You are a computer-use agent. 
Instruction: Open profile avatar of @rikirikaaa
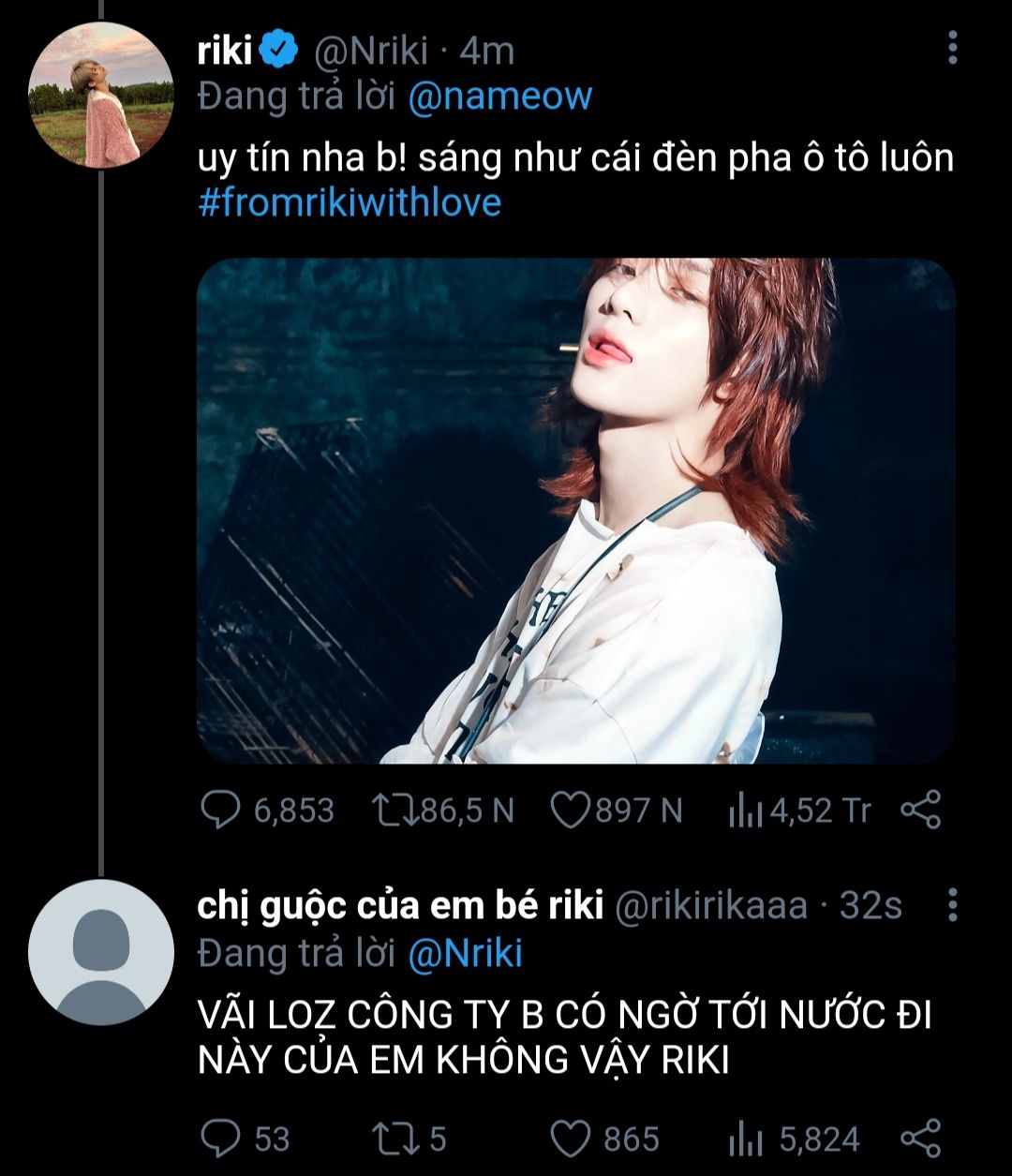(101, 952)
